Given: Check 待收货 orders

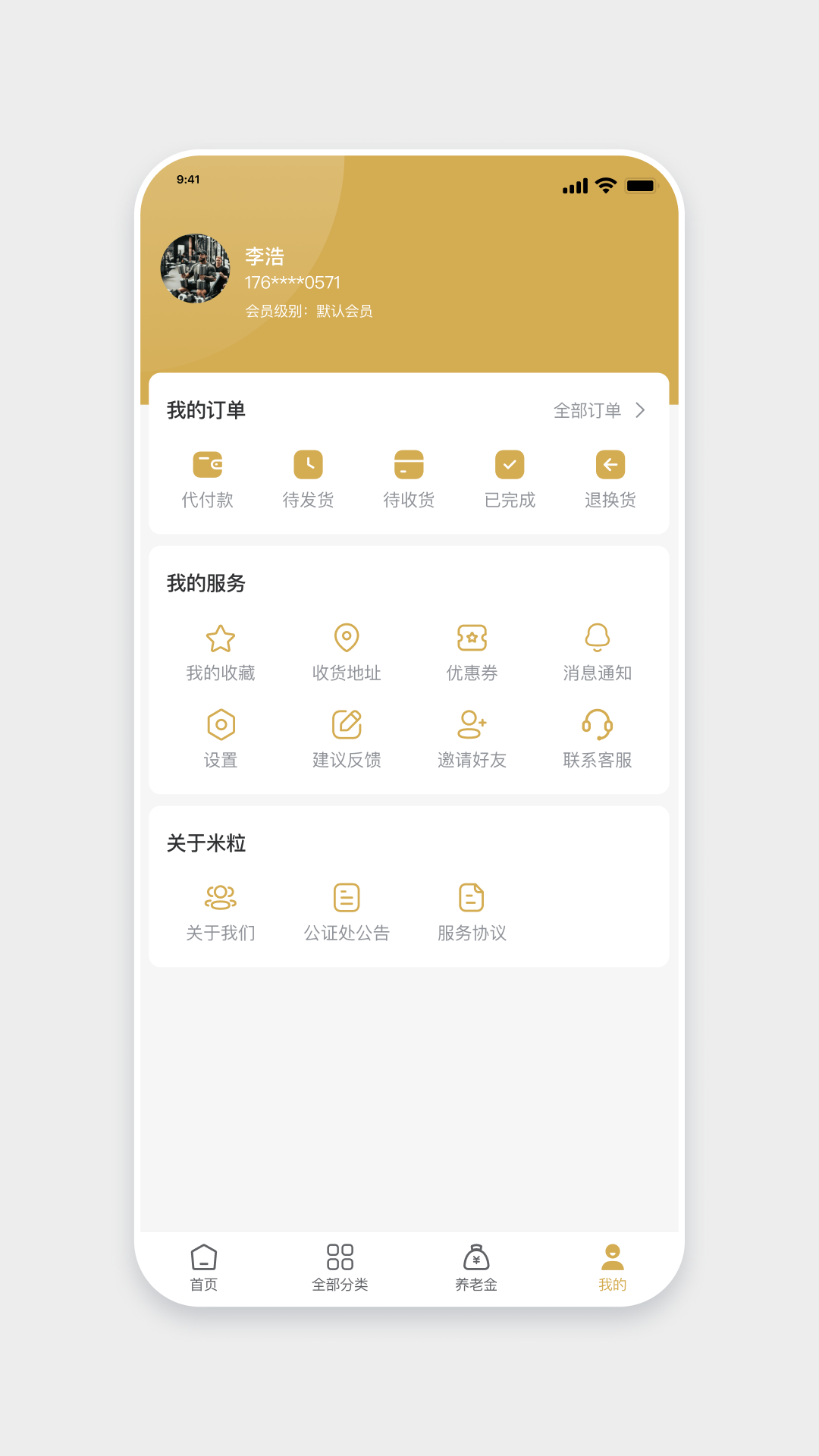Looking at the screenshot, I should (x=409, y=479).
